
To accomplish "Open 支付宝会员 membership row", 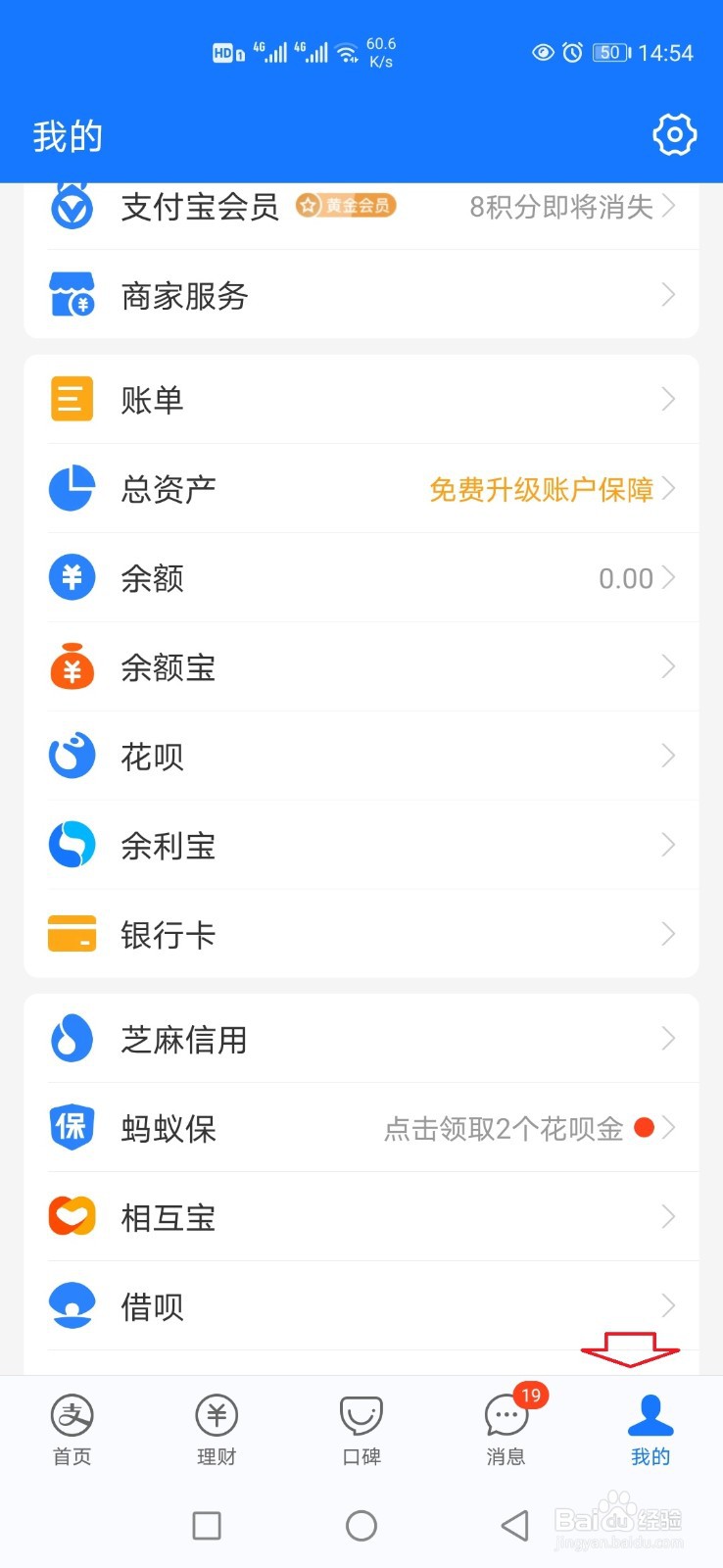I will 361,208.
